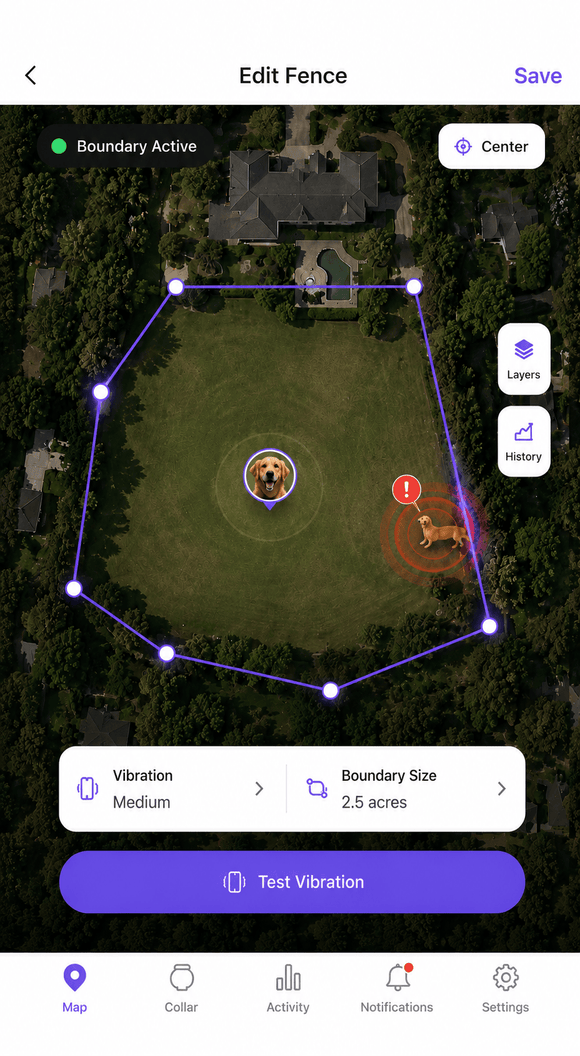Image resolution: width=580 pixels, height=1056 pixels.
Task: Open the Settings tab
Action: point(505,988)
